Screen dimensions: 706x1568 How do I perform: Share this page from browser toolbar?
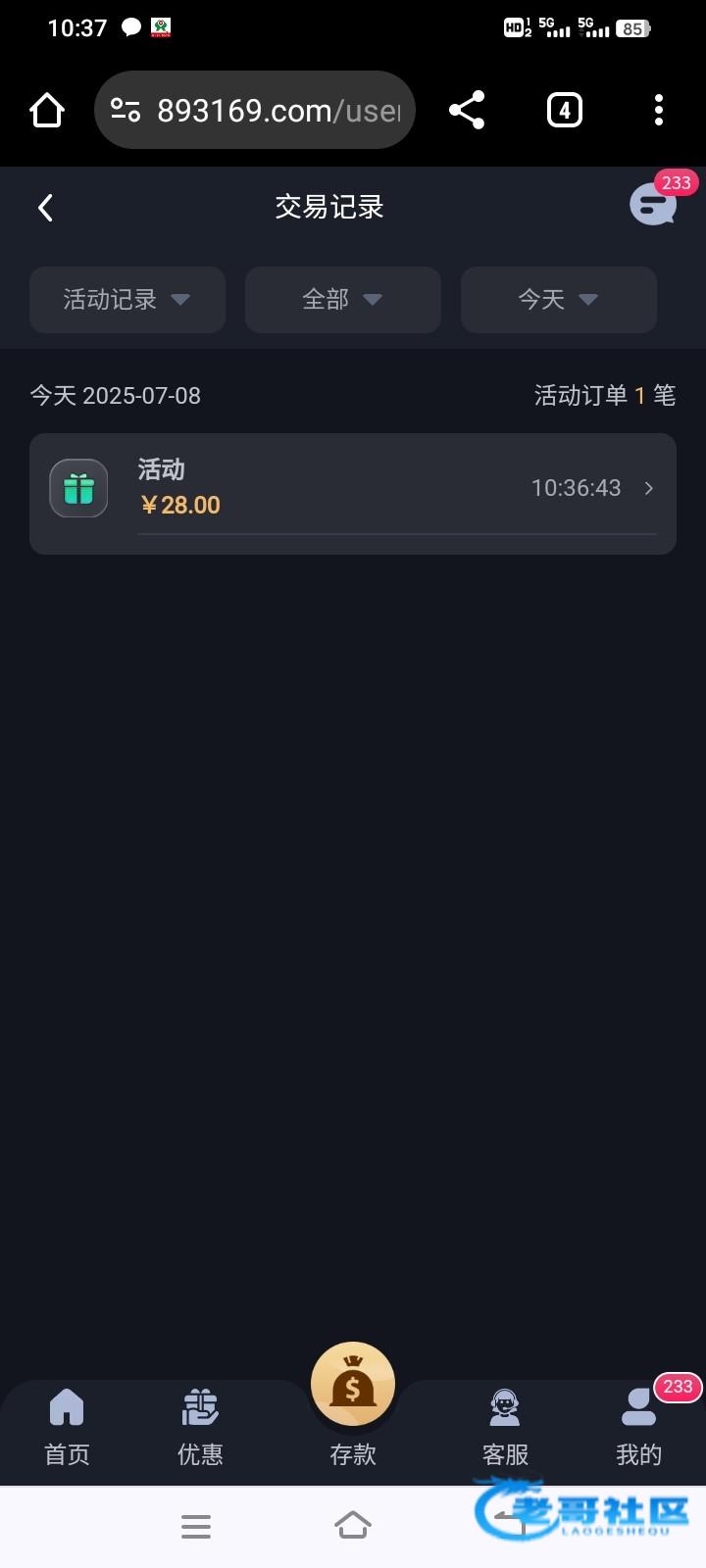[467, 111]
